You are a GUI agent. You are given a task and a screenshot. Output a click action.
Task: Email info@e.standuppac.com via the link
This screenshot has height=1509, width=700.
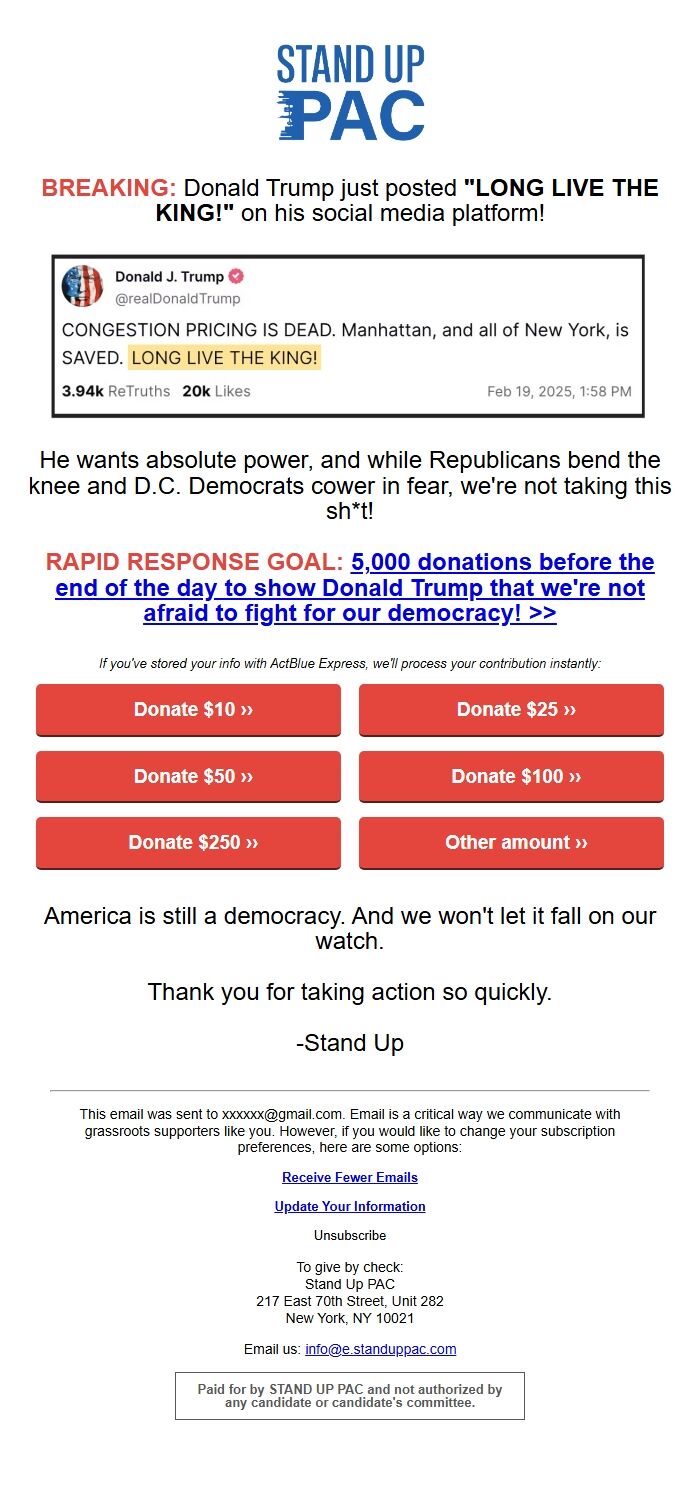pyautogui.click(x=380, y=1349)
